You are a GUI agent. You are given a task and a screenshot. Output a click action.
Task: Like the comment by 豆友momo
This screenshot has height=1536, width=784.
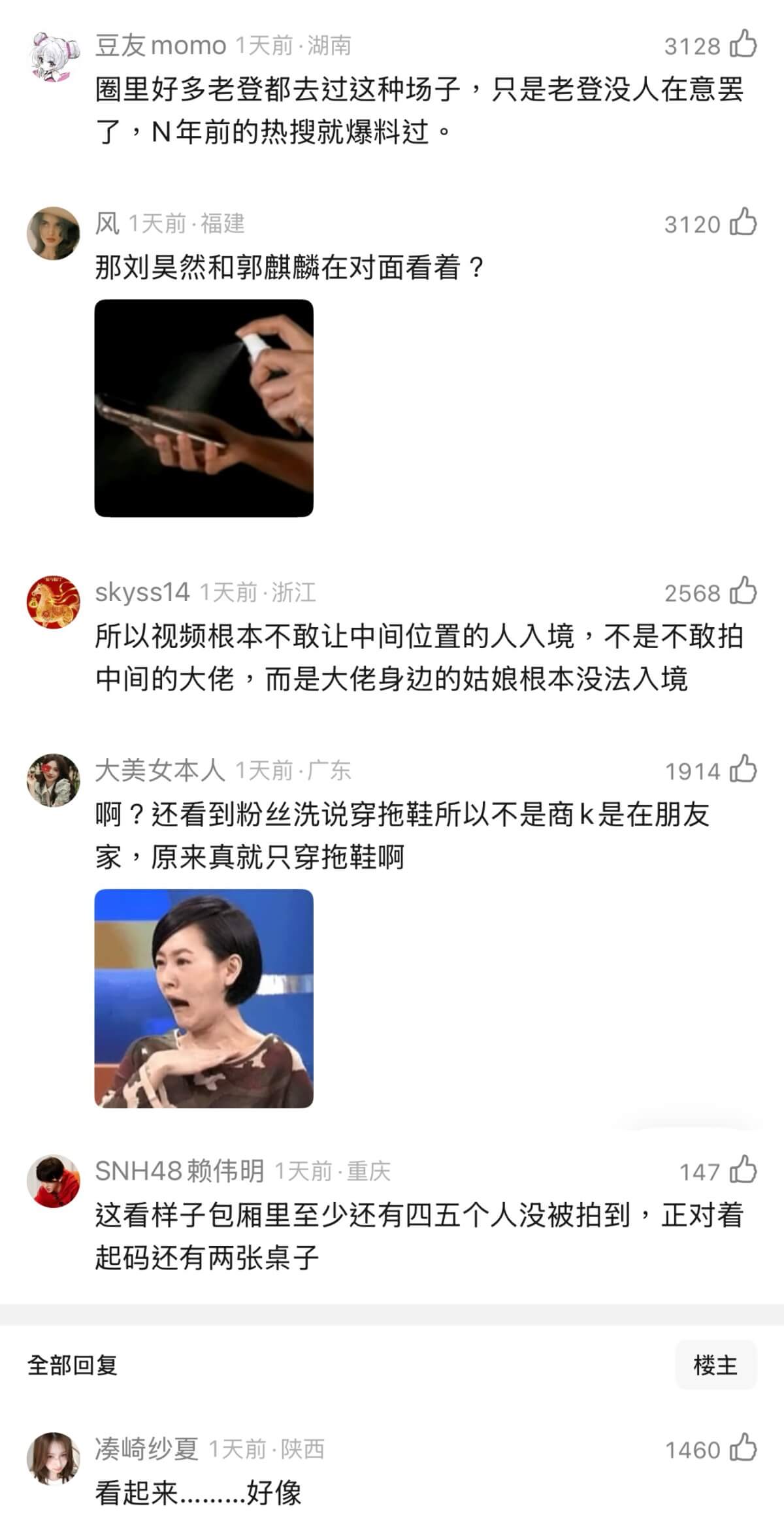coord(743,45)
